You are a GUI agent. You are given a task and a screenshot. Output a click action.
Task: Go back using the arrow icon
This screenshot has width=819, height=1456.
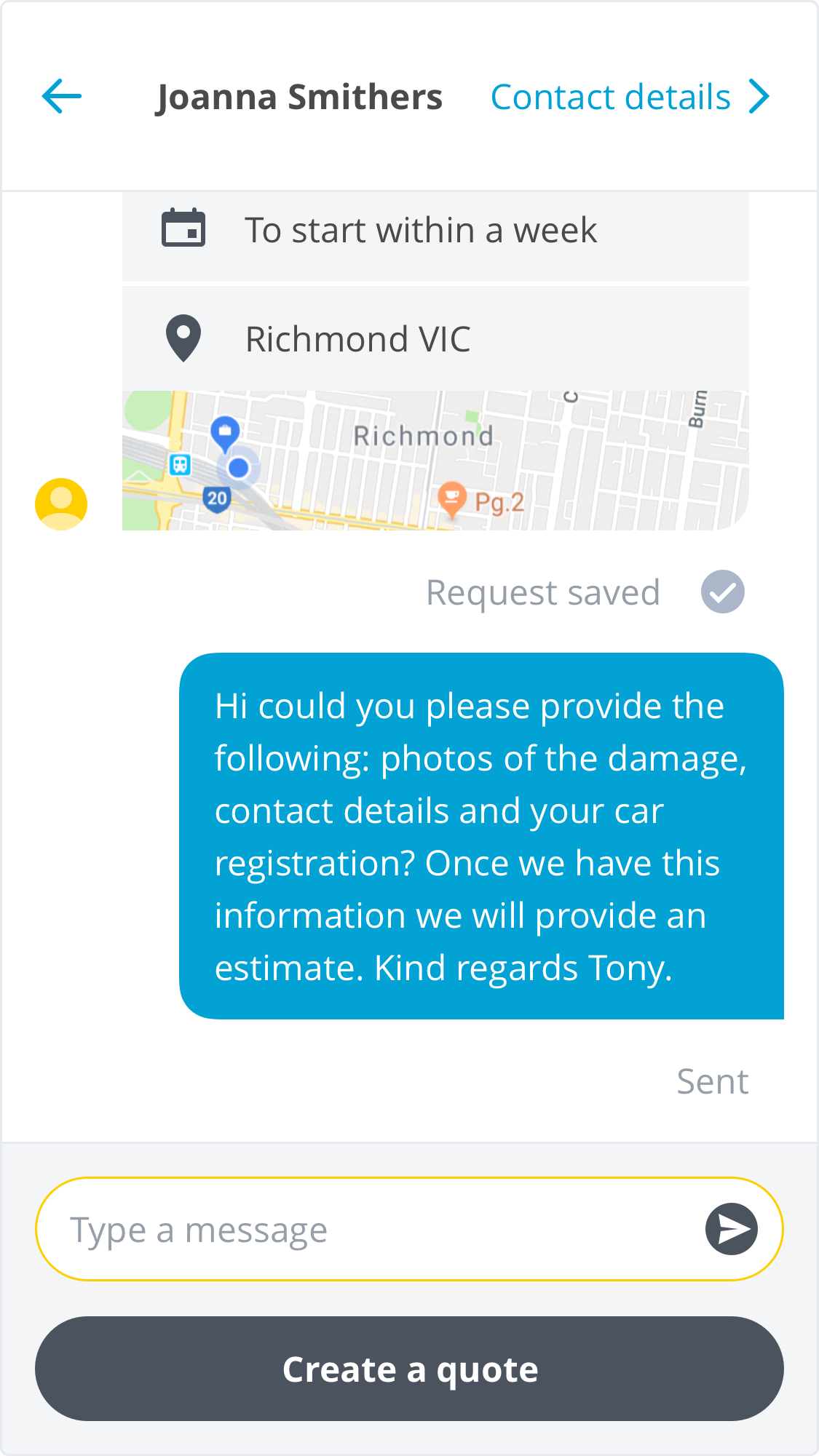point(62,97)
